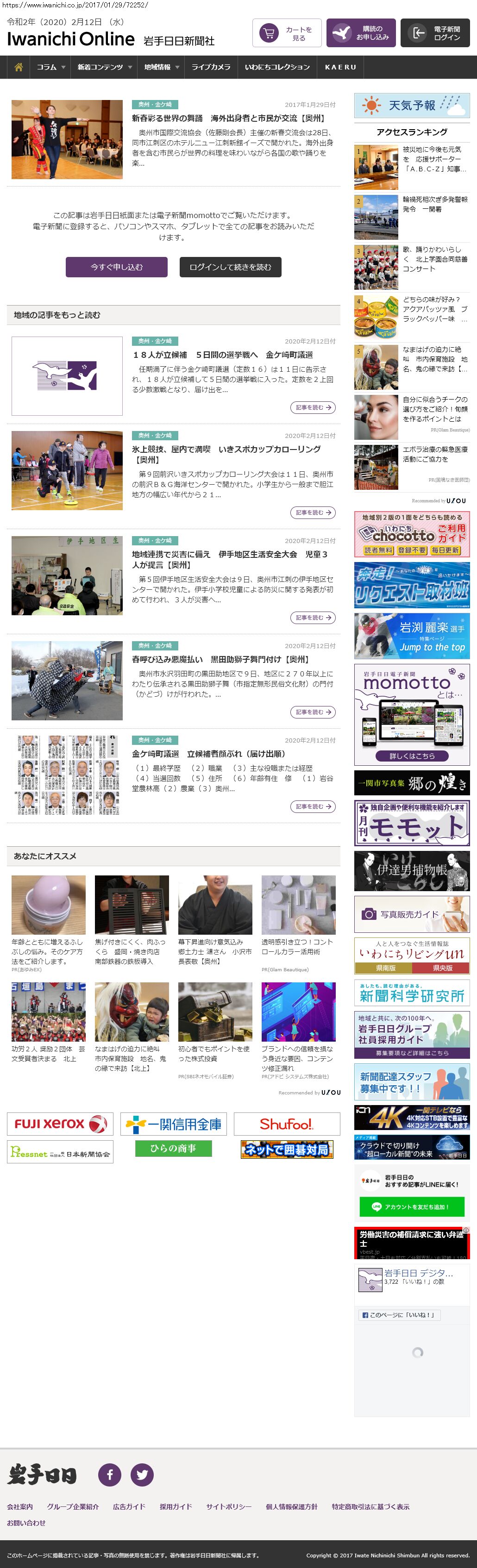Open the Facebook icon in footer

110,1474
